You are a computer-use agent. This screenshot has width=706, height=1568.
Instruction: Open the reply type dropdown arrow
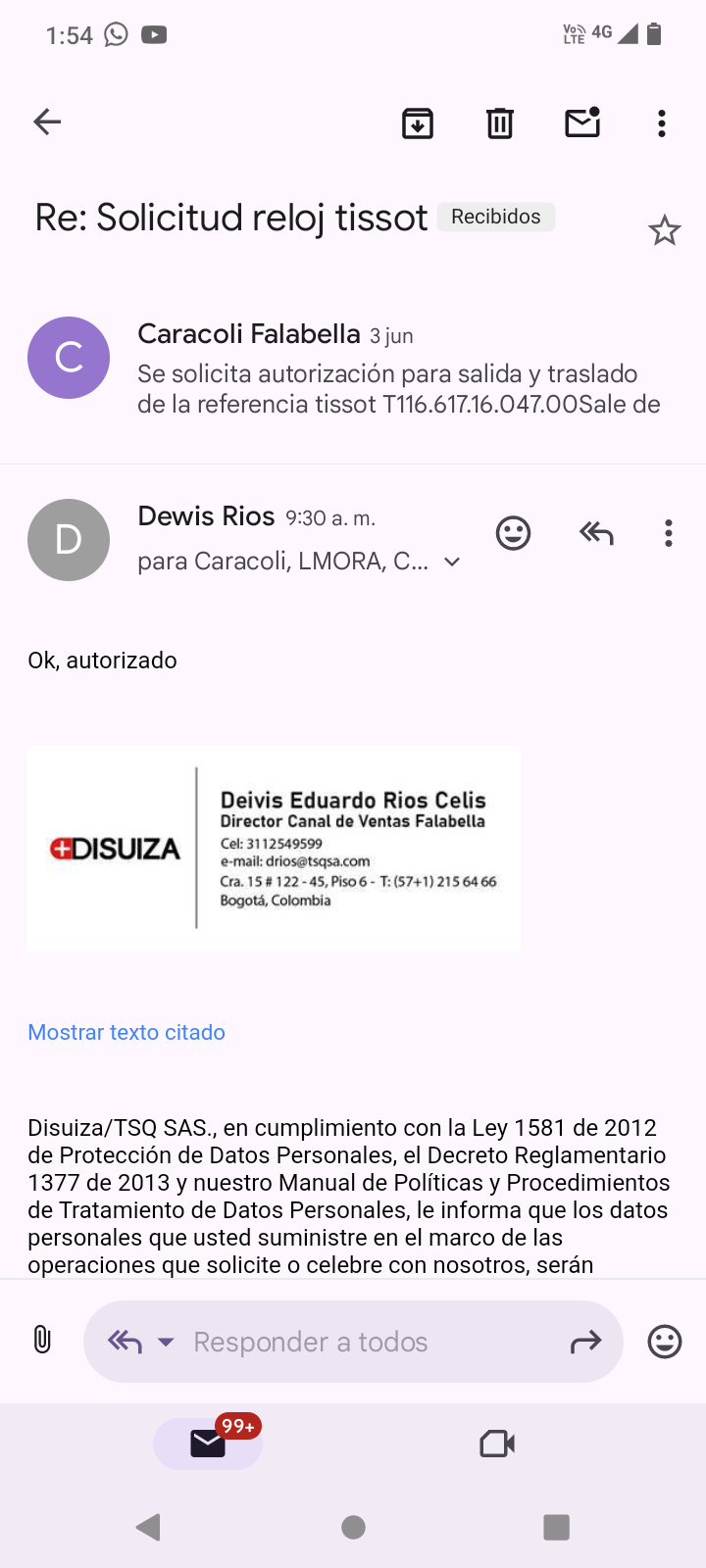coord(167,1342)
